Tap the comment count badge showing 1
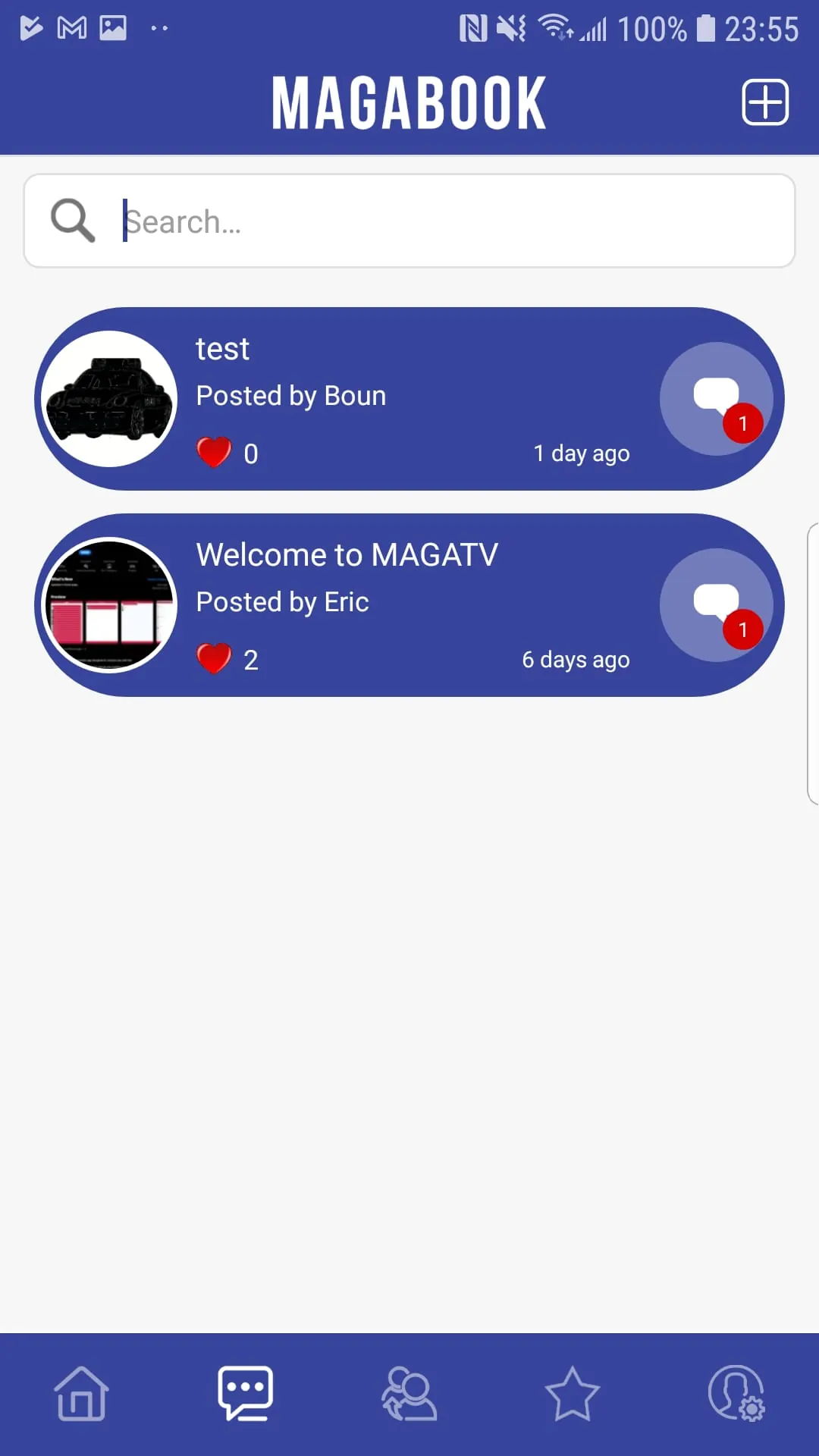This screenshot has height=1456, width=819. [742, 423]
